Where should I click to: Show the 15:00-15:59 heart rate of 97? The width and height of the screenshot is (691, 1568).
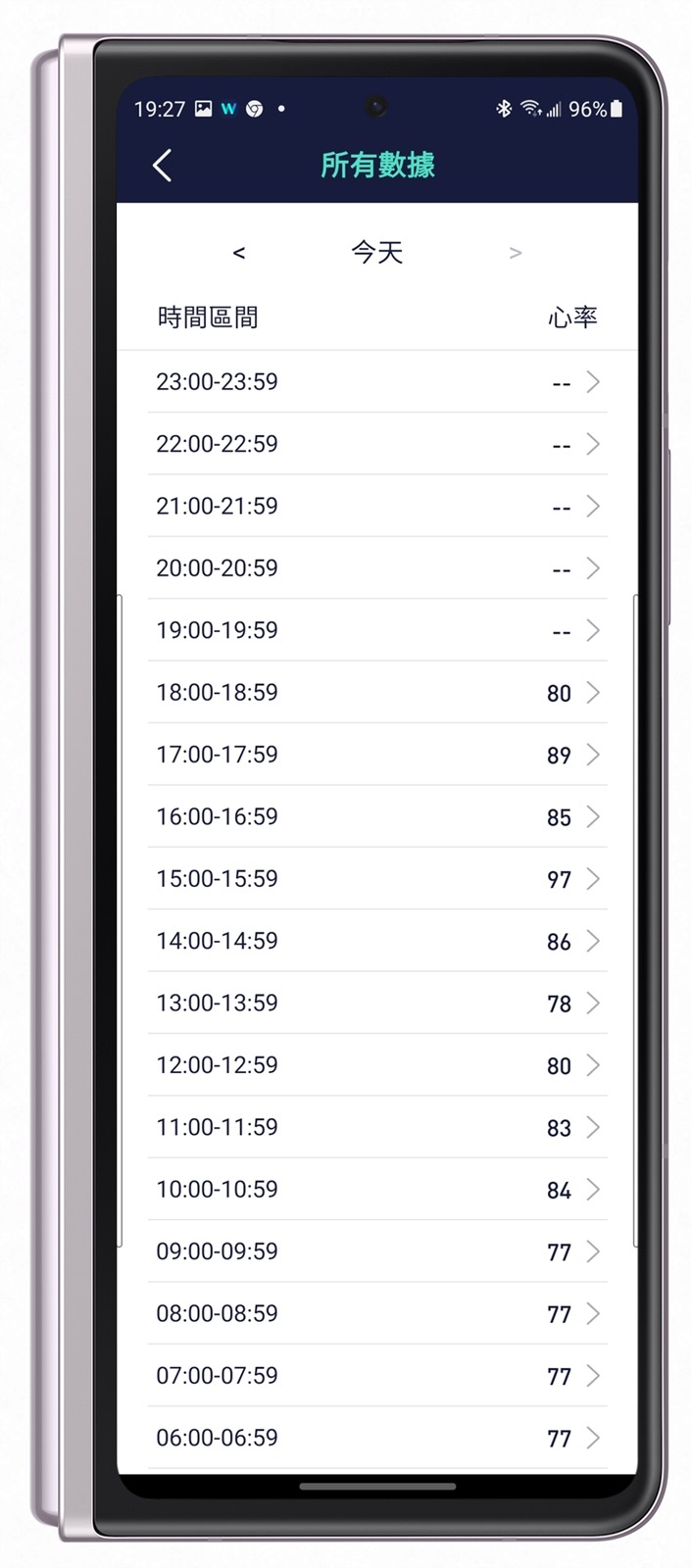tap(376, 879)
